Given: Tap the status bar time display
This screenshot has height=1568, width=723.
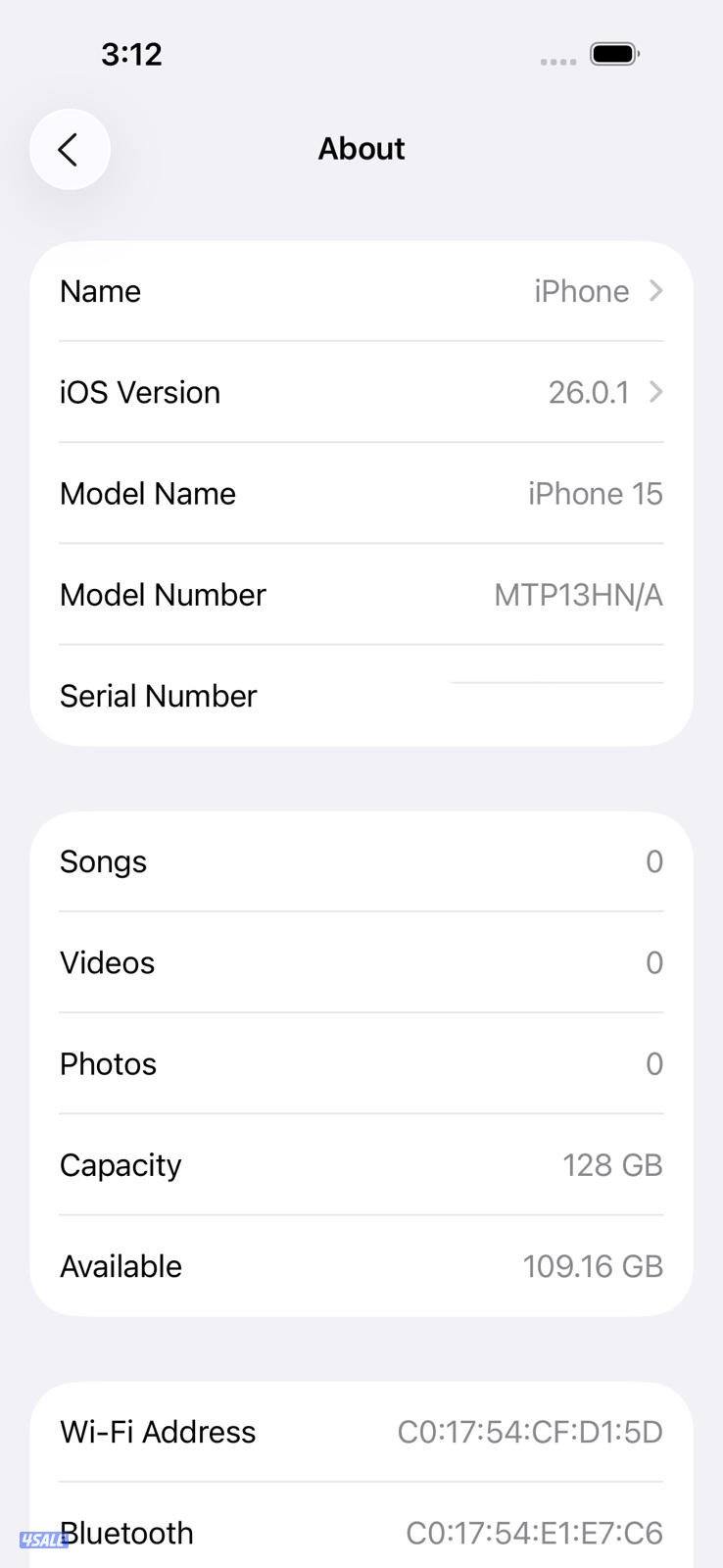Looking at the screenshot, I should [131, 54].
